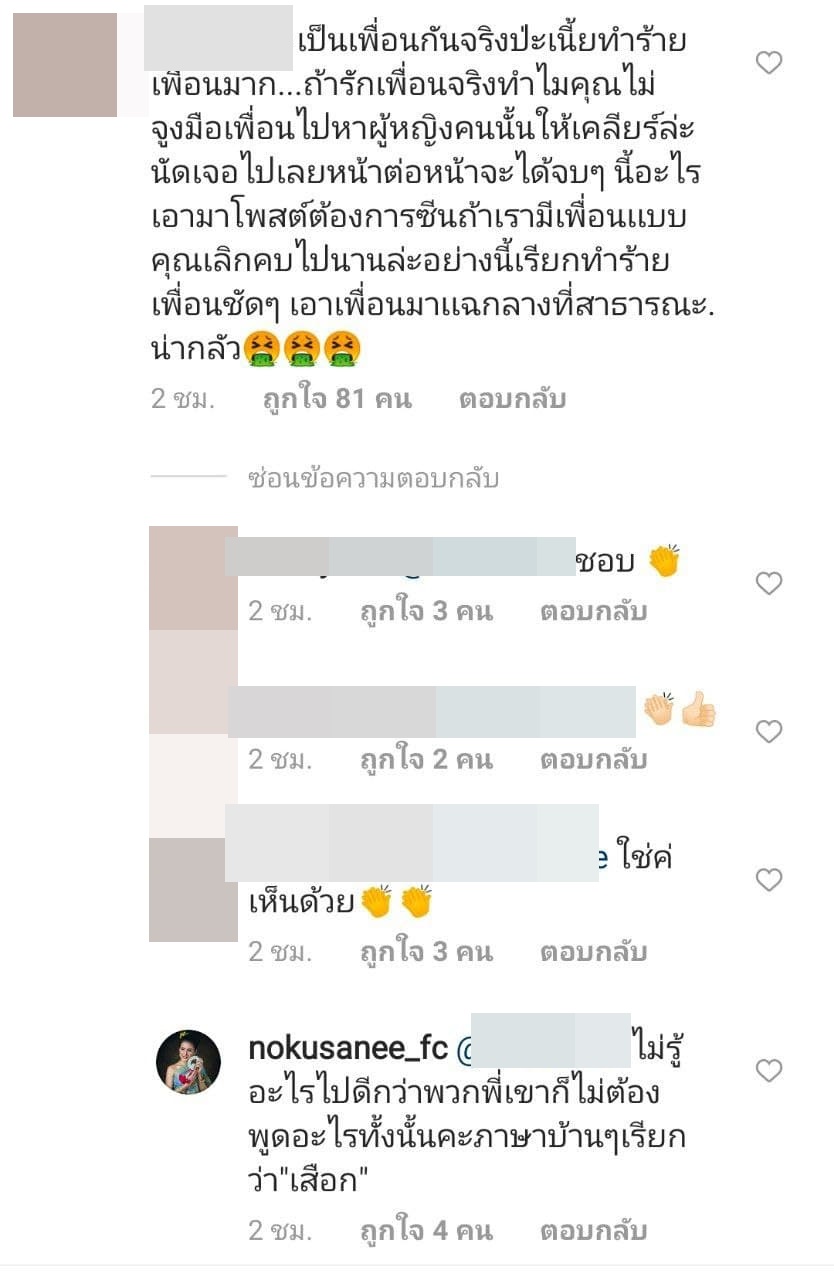This screenshot has height=1280, width=834.
Task: Hide replies via ซ่อนข้อความตอบกลับ
Action: (x=373, y=479)
